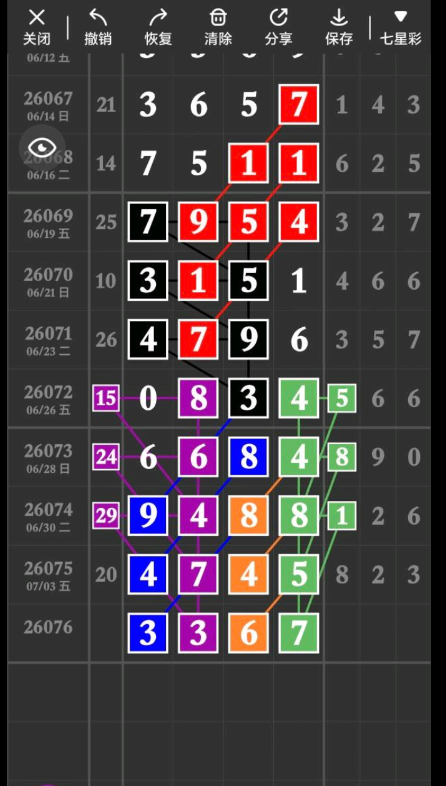
Task: Toggle the eye visibility button
Action: click(x=42, y=148)
